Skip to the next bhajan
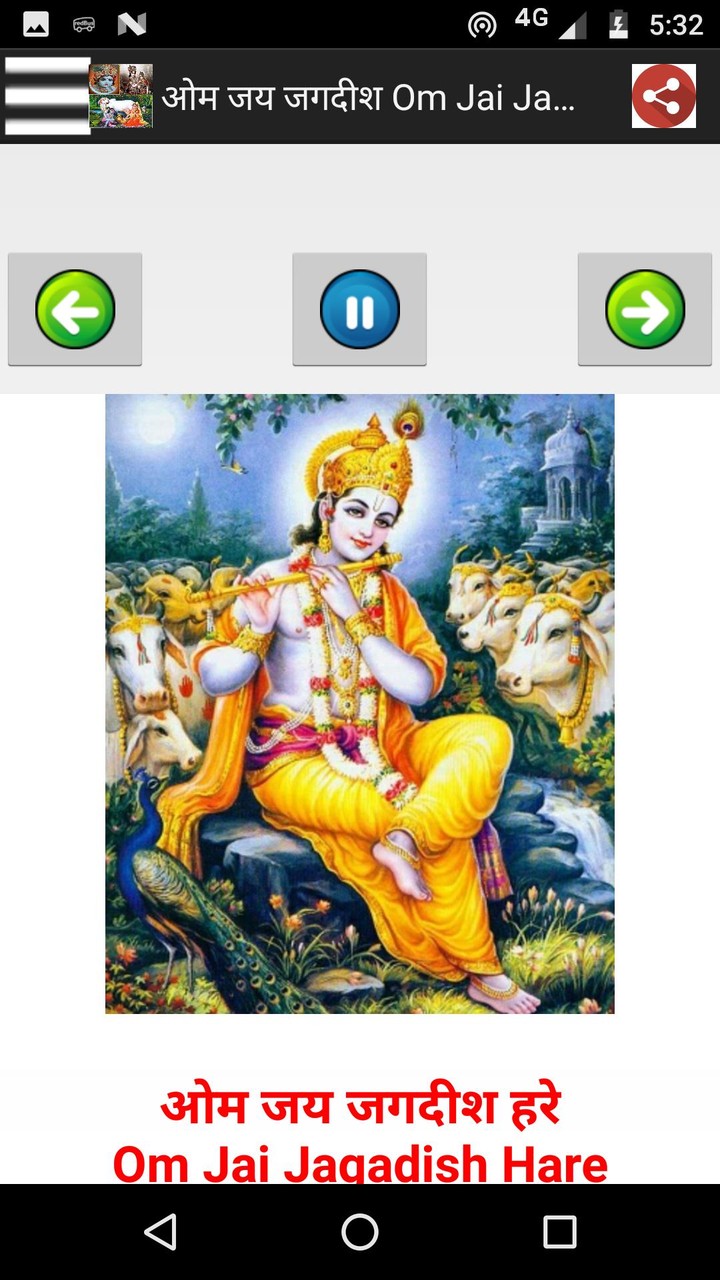 point(645,310)
